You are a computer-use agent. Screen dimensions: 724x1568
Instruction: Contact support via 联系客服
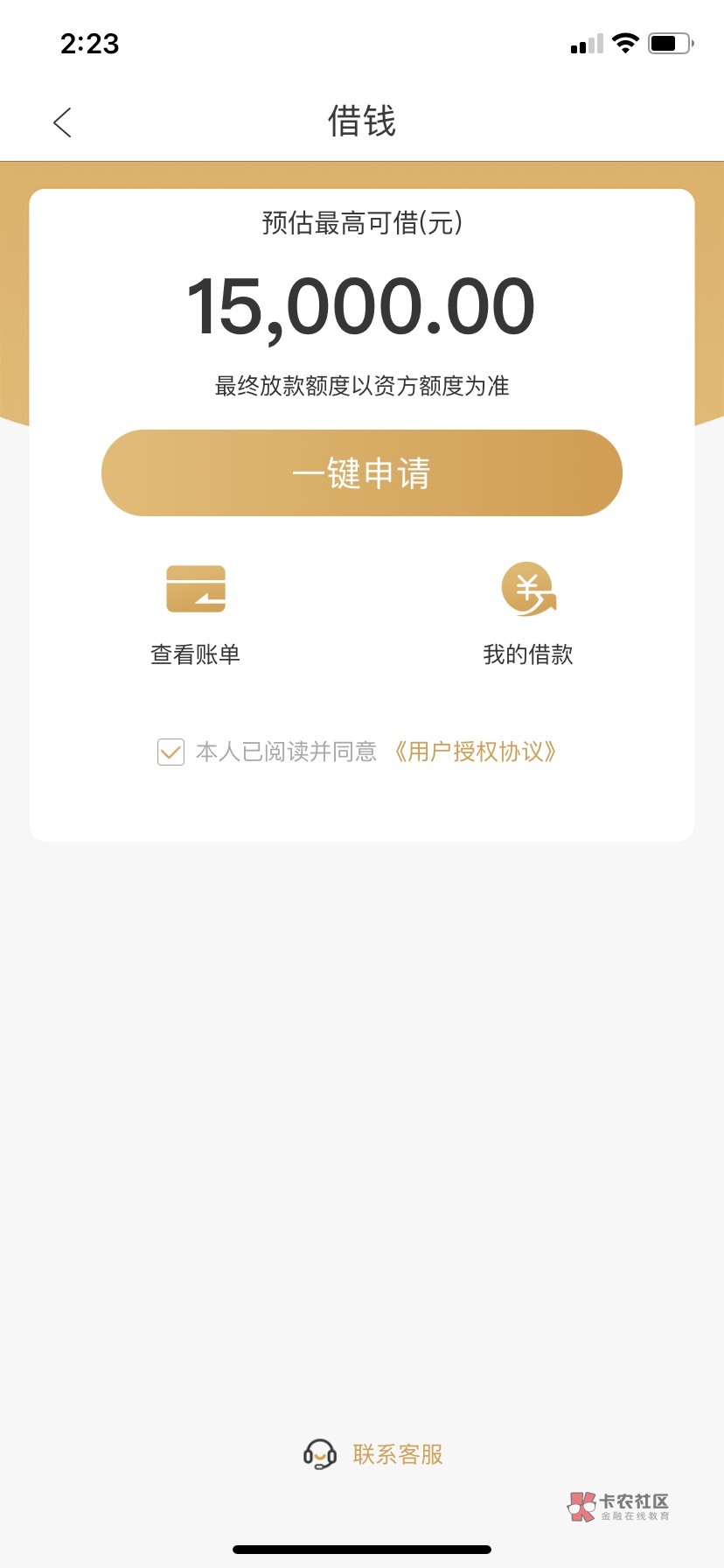tap(374, 1454)
